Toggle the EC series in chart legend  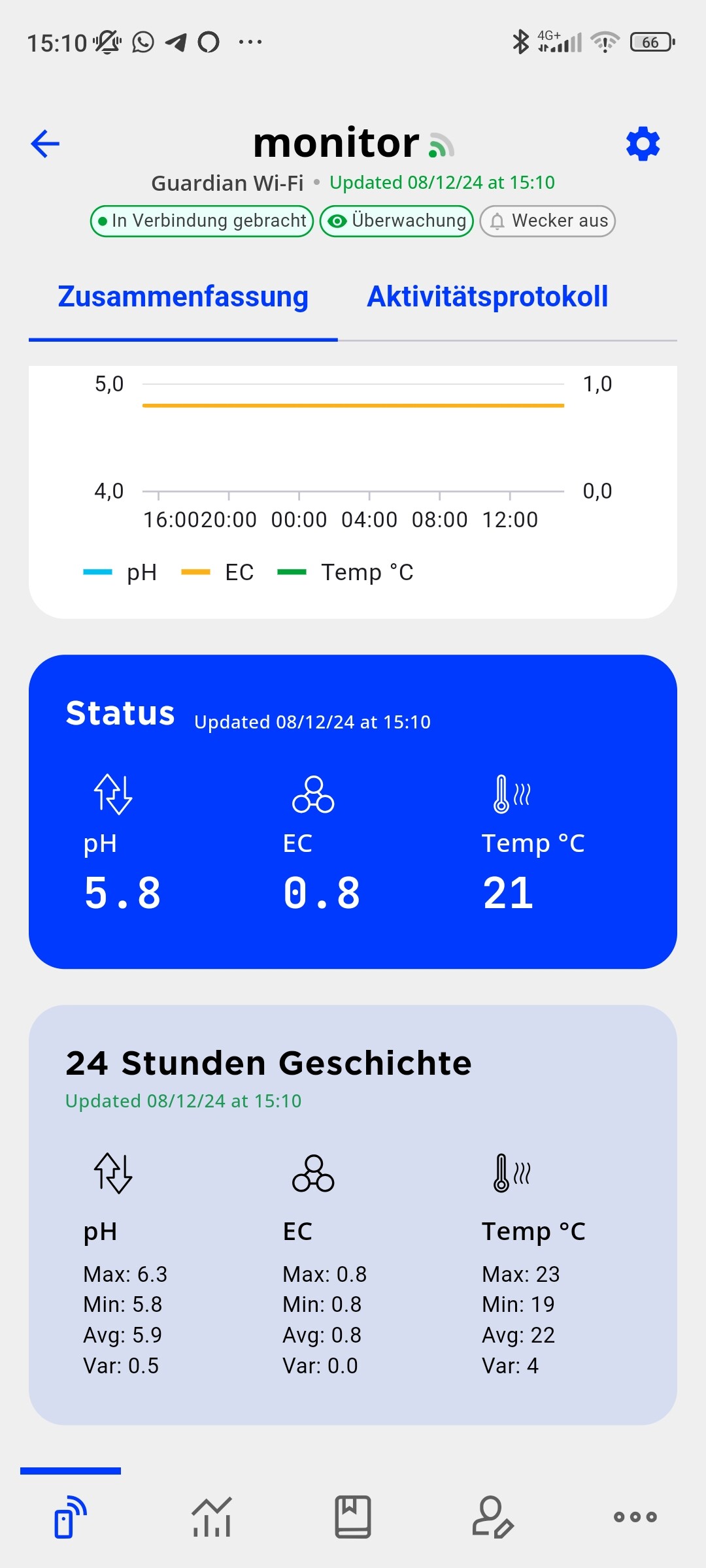coord(218,572)
